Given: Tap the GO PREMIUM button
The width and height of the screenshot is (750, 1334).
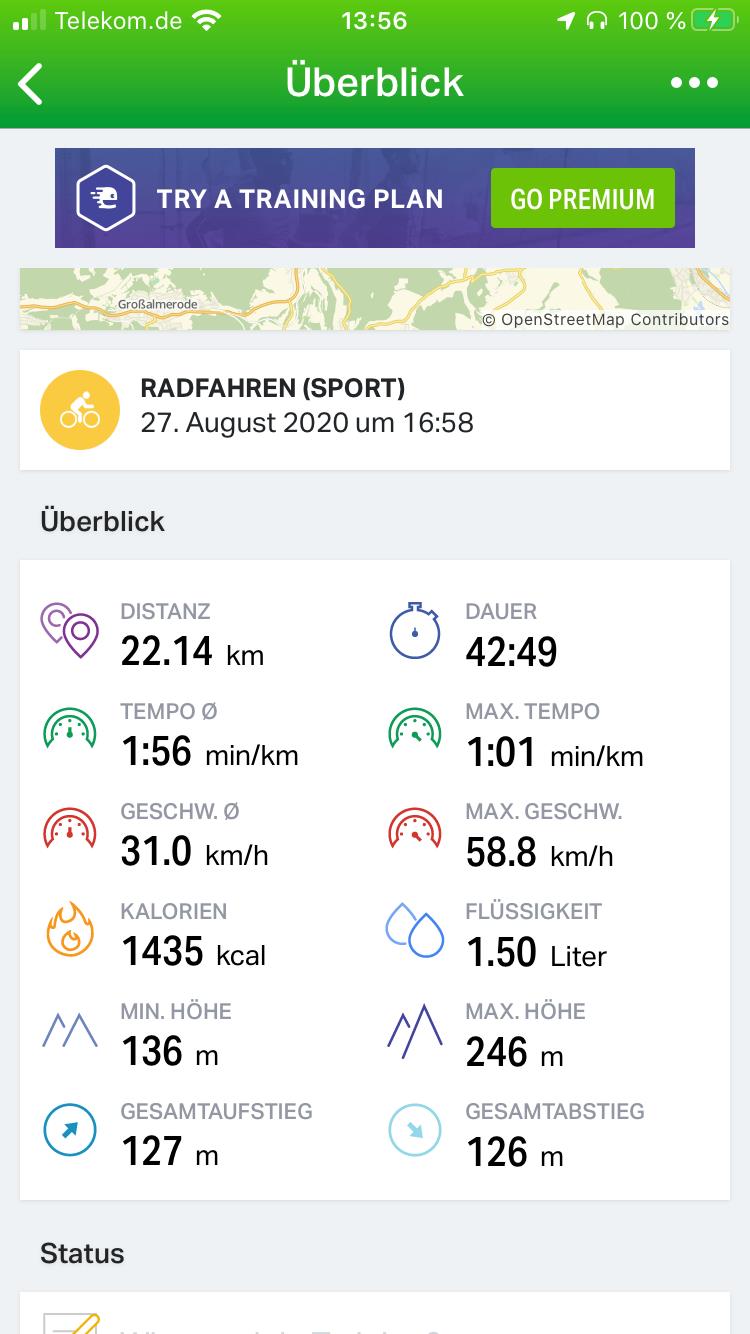Looking at the screenshot, I should [x=582, y=198].
